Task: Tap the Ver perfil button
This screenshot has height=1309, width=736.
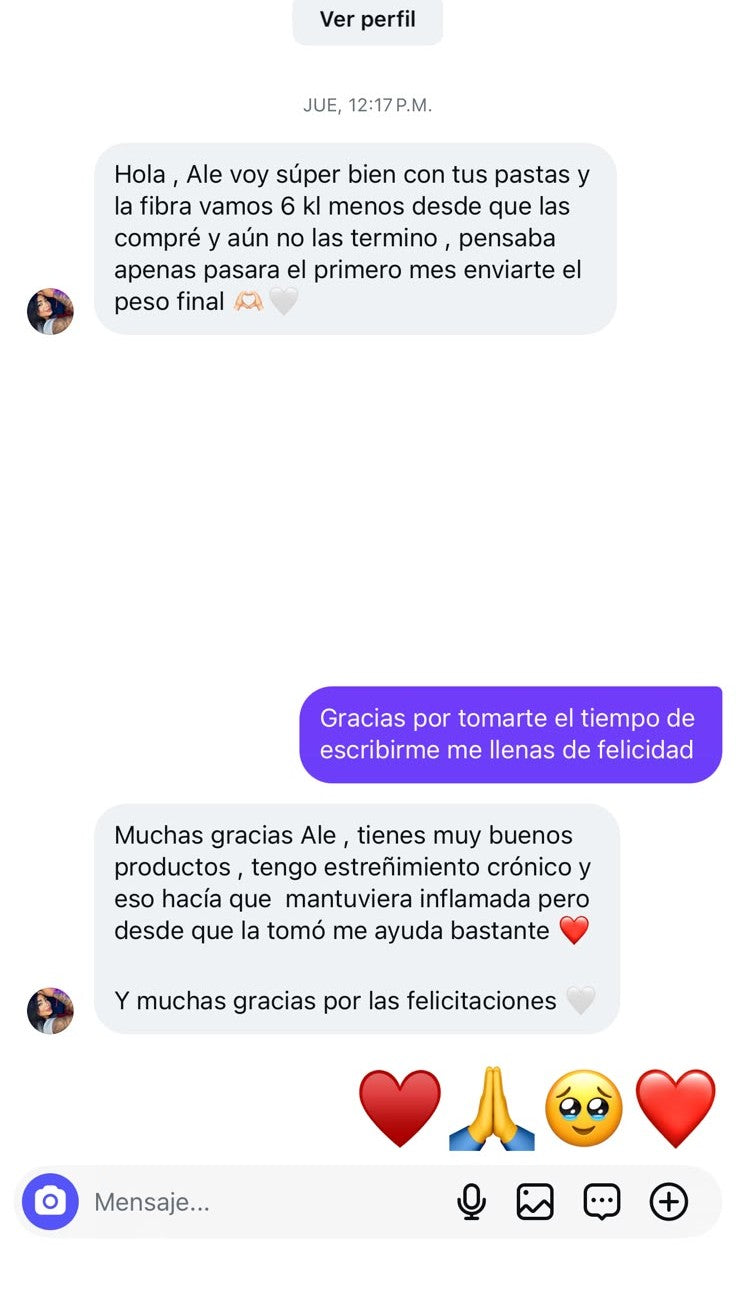Action: [x=367, y=20]
